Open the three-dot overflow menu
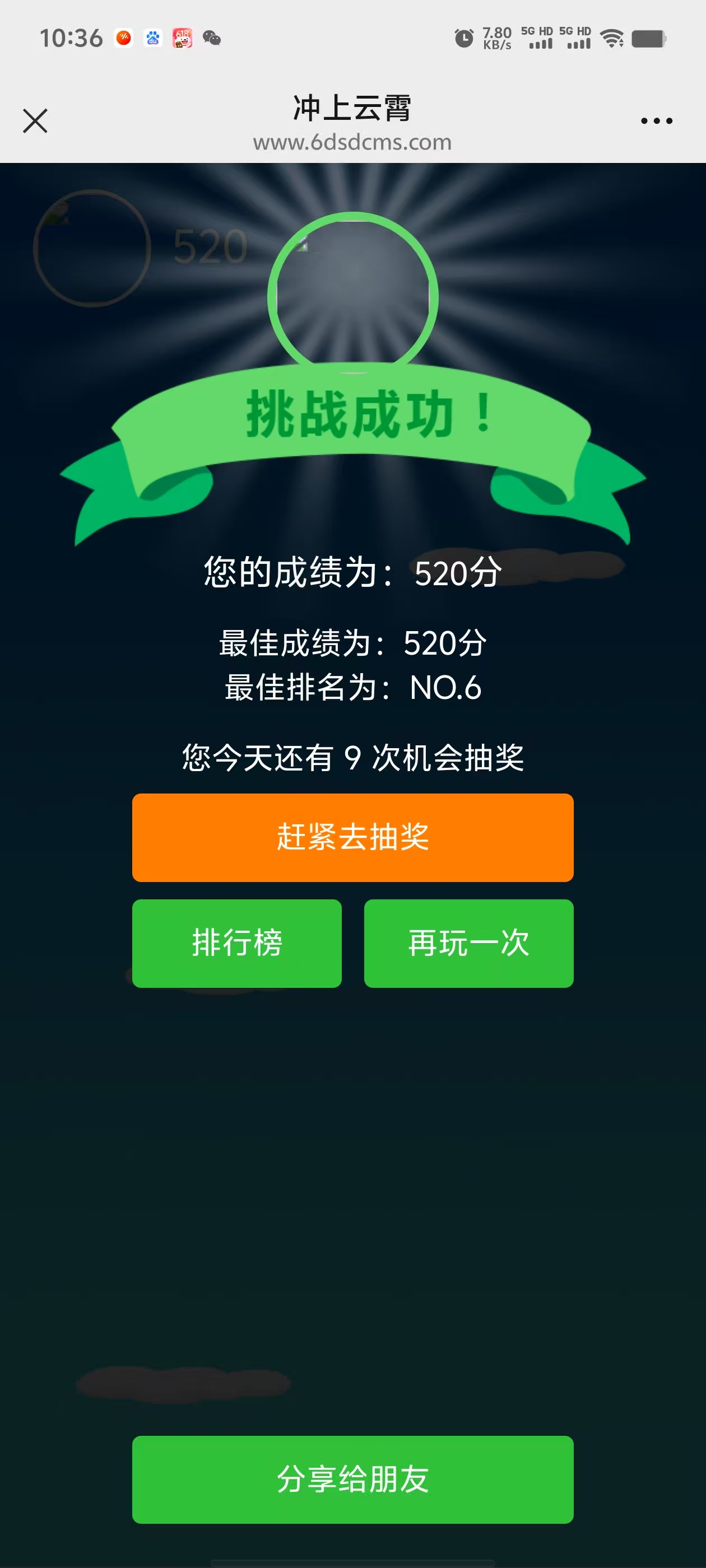Image resolution: width=706 pixels, height=1568 pixels. click(656, 121)
